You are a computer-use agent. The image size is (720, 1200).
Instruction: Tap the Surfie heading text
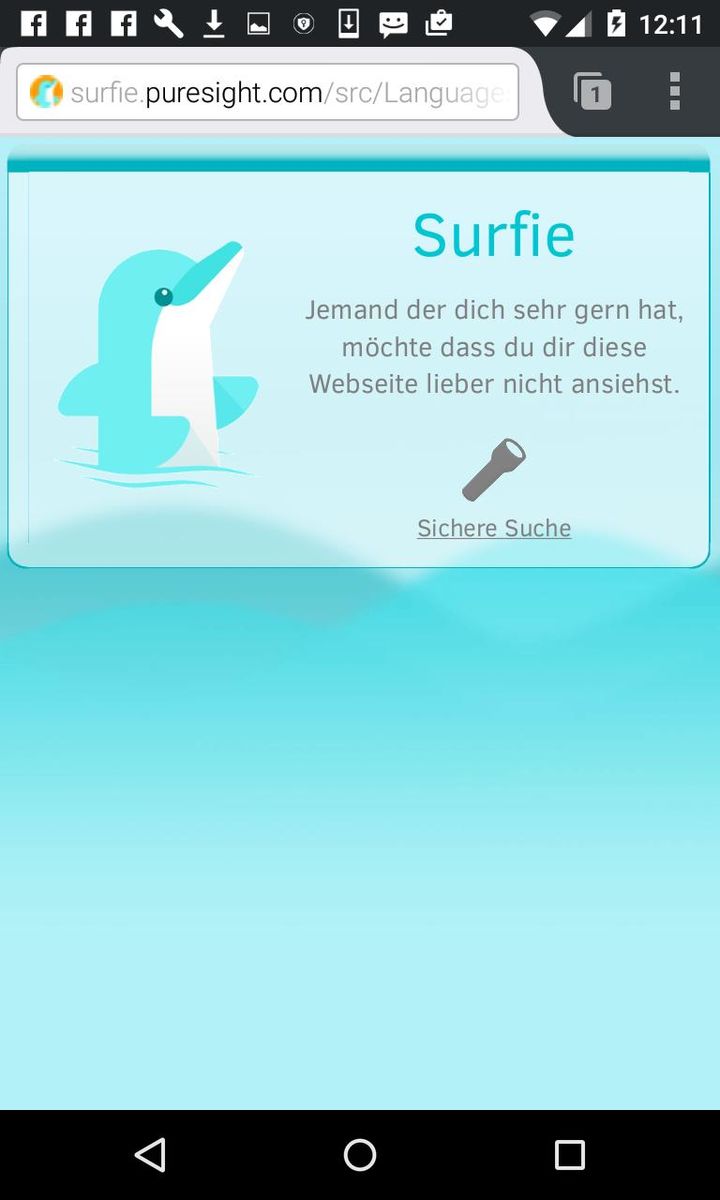[493, 232]
